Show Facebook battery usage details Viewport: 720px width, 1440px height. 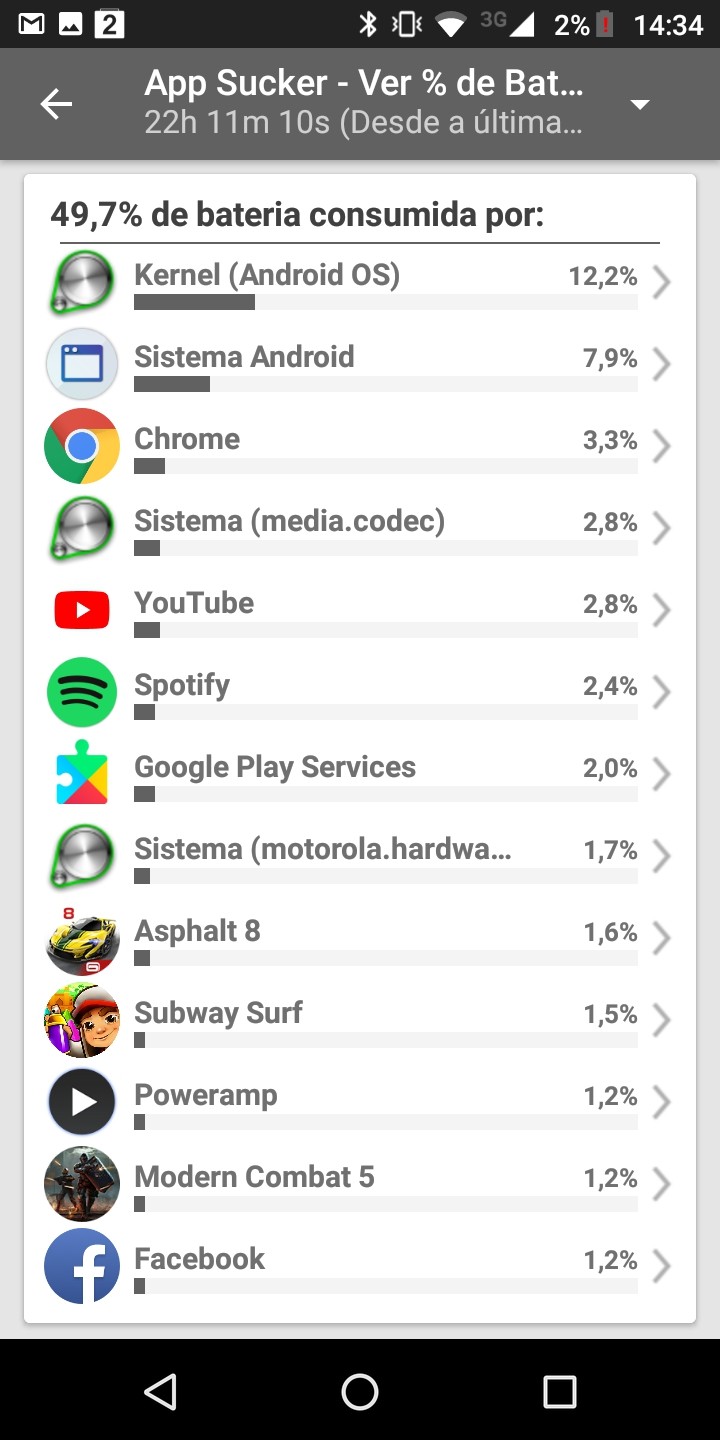tap(360, 1268)
